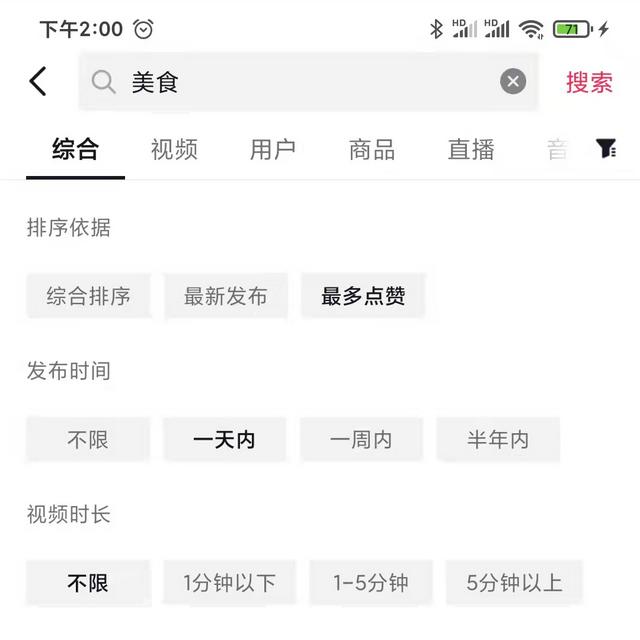This screenshot has height=640, width=640.
Task: Switch to the 综合 tab
Action: (x=75, y=150)
